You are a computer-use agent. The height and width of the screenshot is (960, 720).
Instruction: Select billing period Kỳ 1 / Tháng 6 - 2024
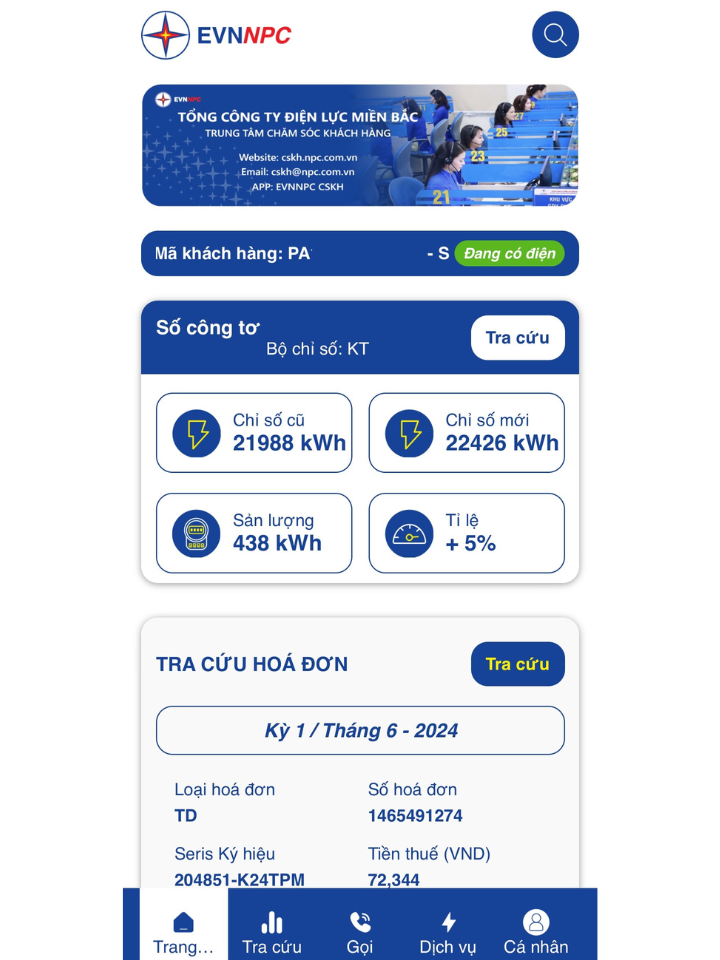pos(360,731)
